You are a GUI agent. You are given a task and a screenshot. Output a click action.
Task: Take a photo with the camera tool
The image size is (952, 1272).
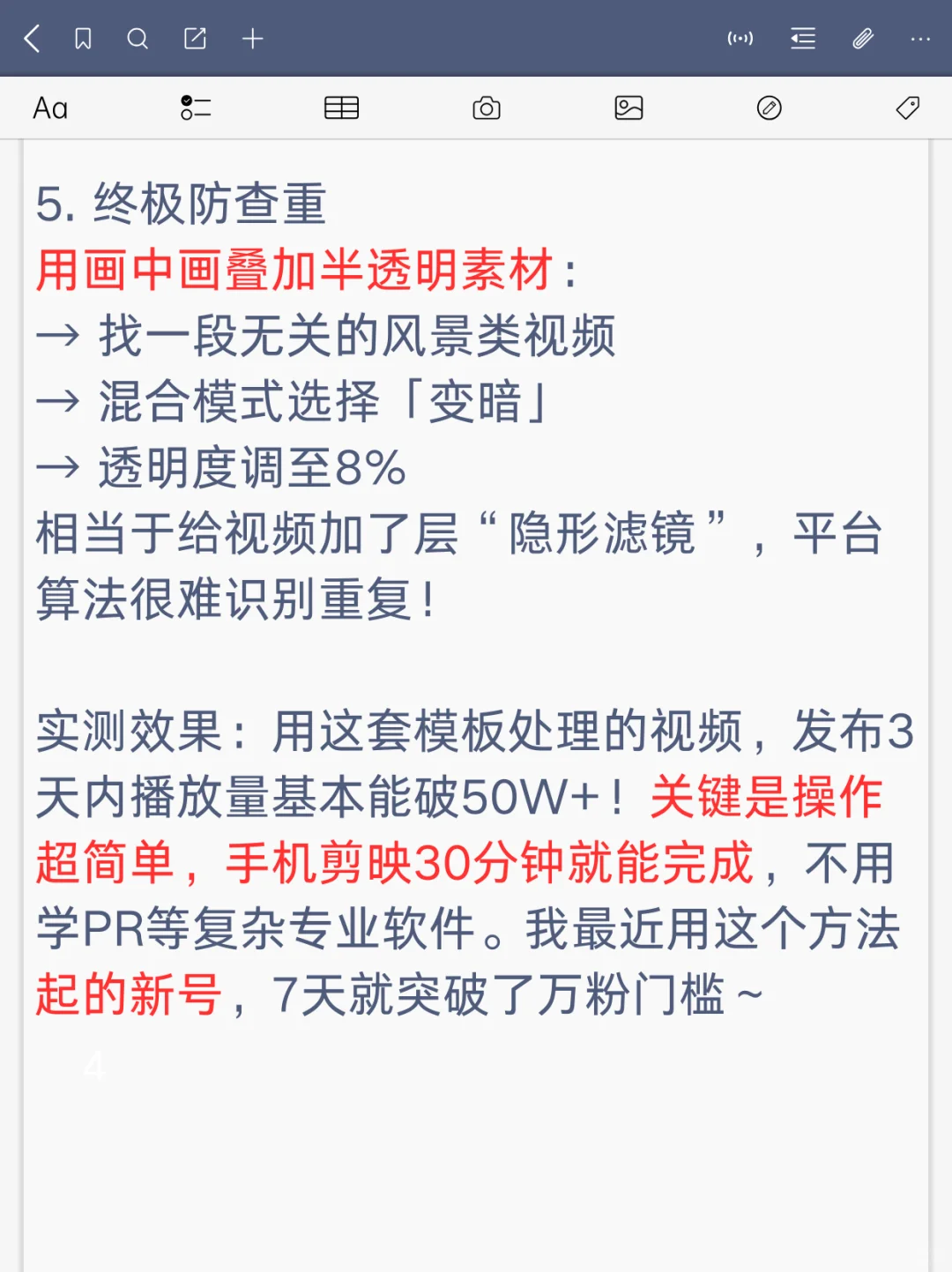pos(486,108)
